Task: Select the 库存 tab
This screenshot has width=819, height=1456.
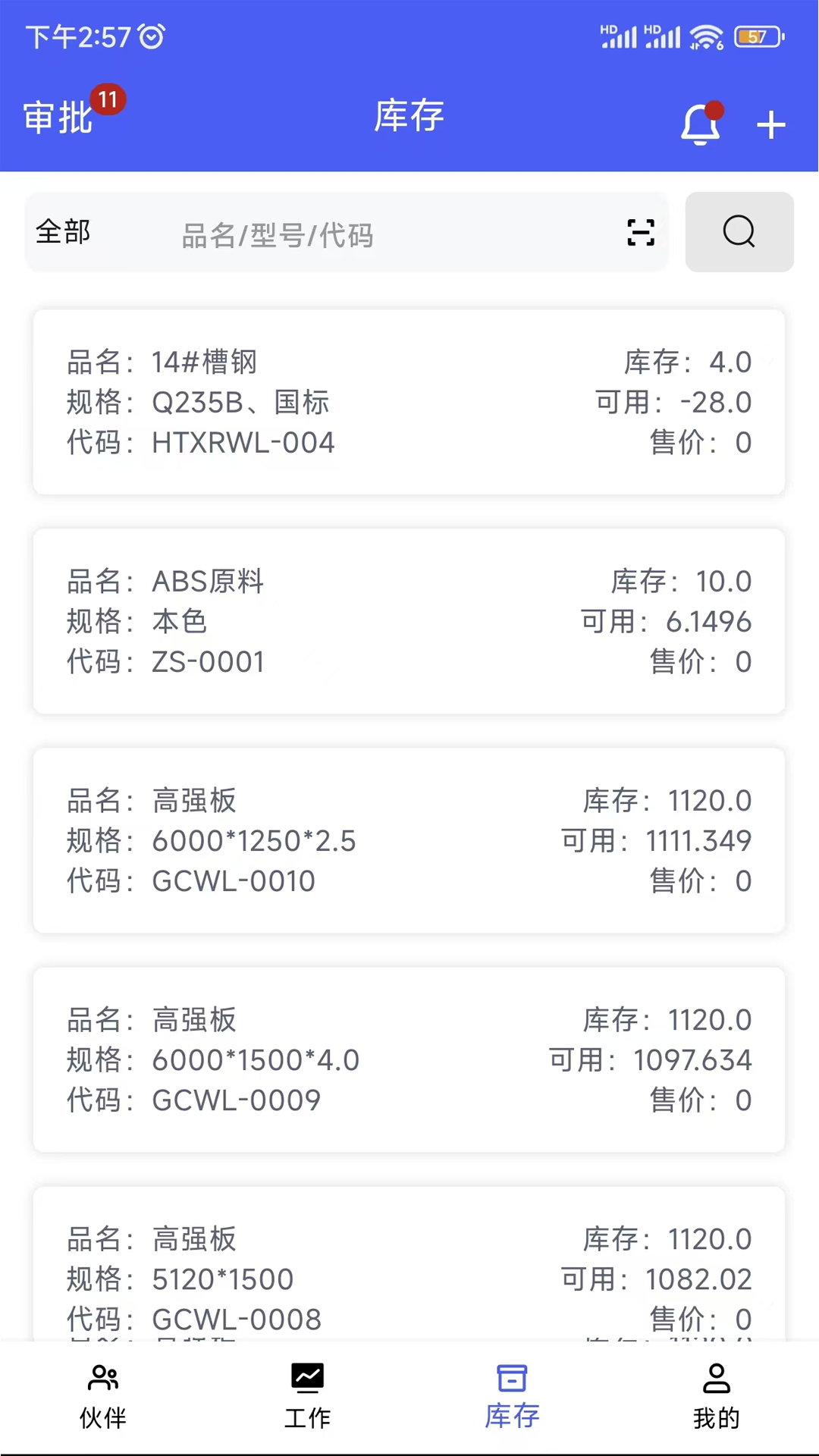Action: [512, 1397]
